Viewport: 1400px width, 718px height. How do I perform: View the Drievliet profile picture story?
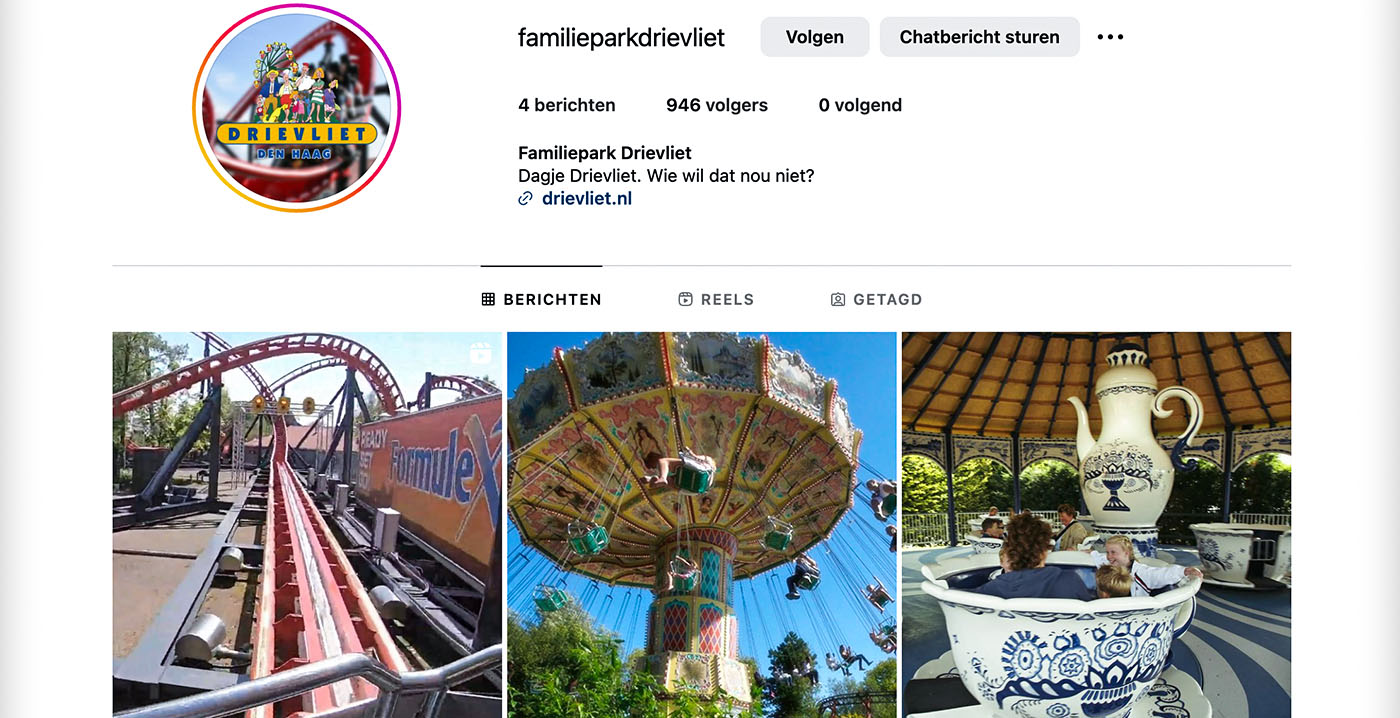tap(296, 108)
